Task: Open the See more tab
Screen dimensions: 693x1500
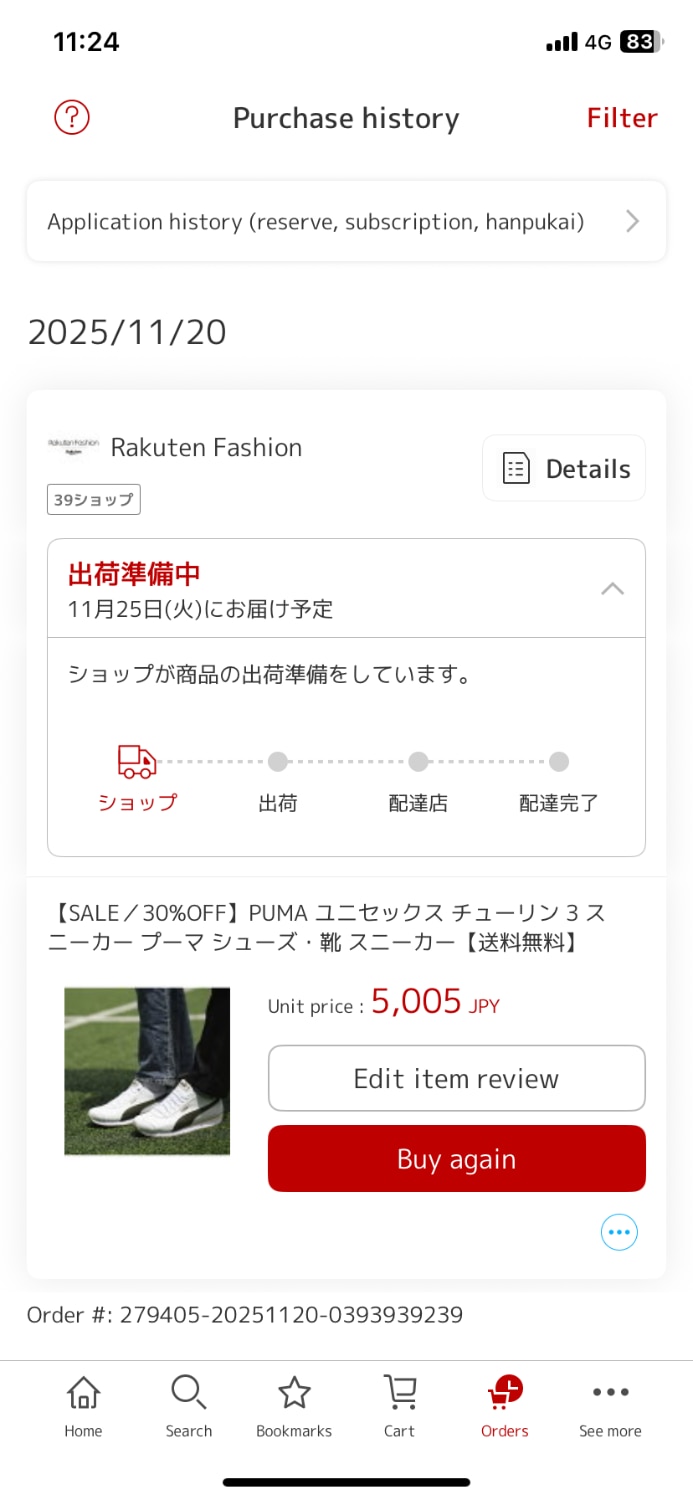Action: point(610,1406)
